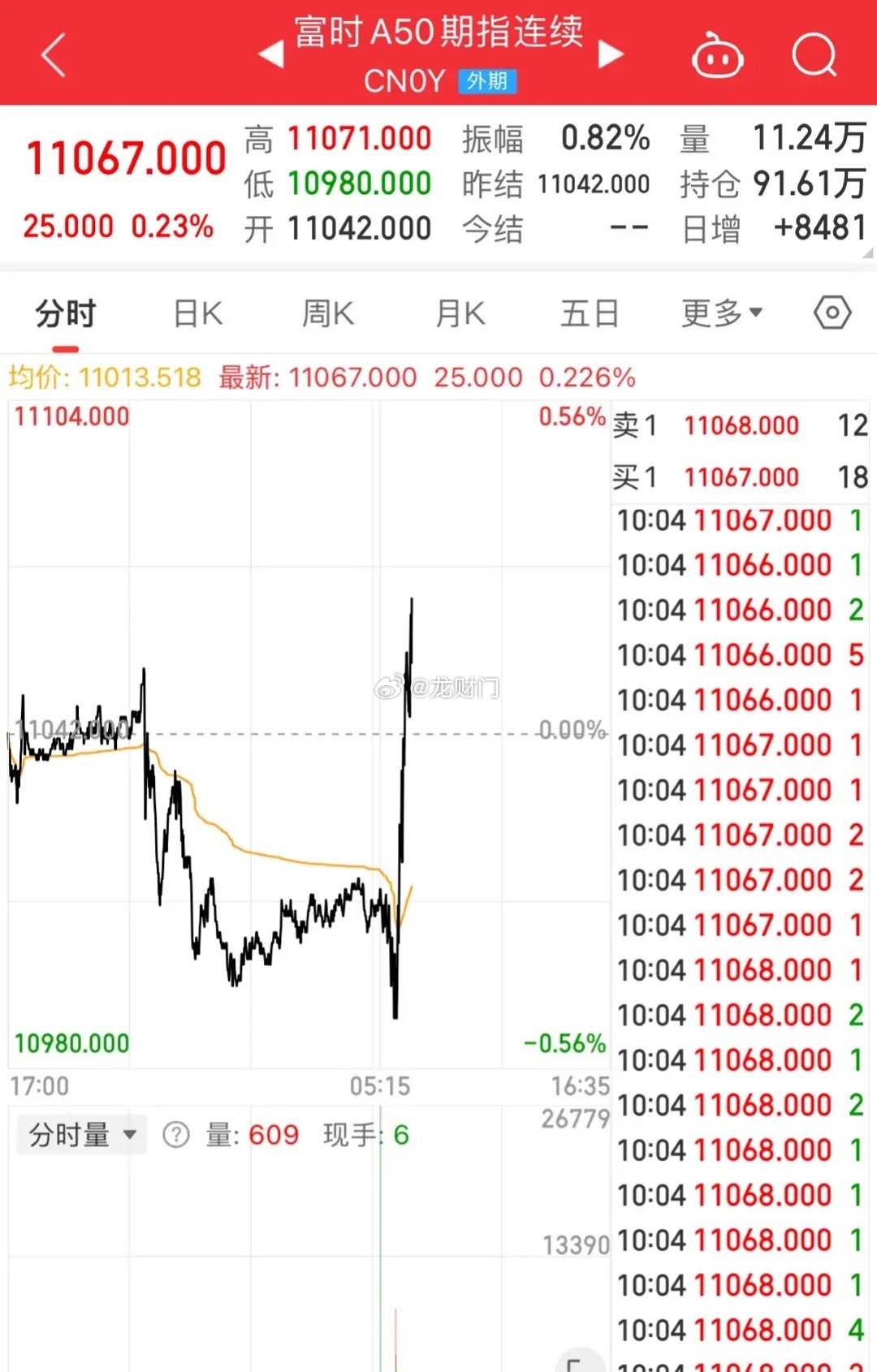Switch to next contract with right triangle

610,55
